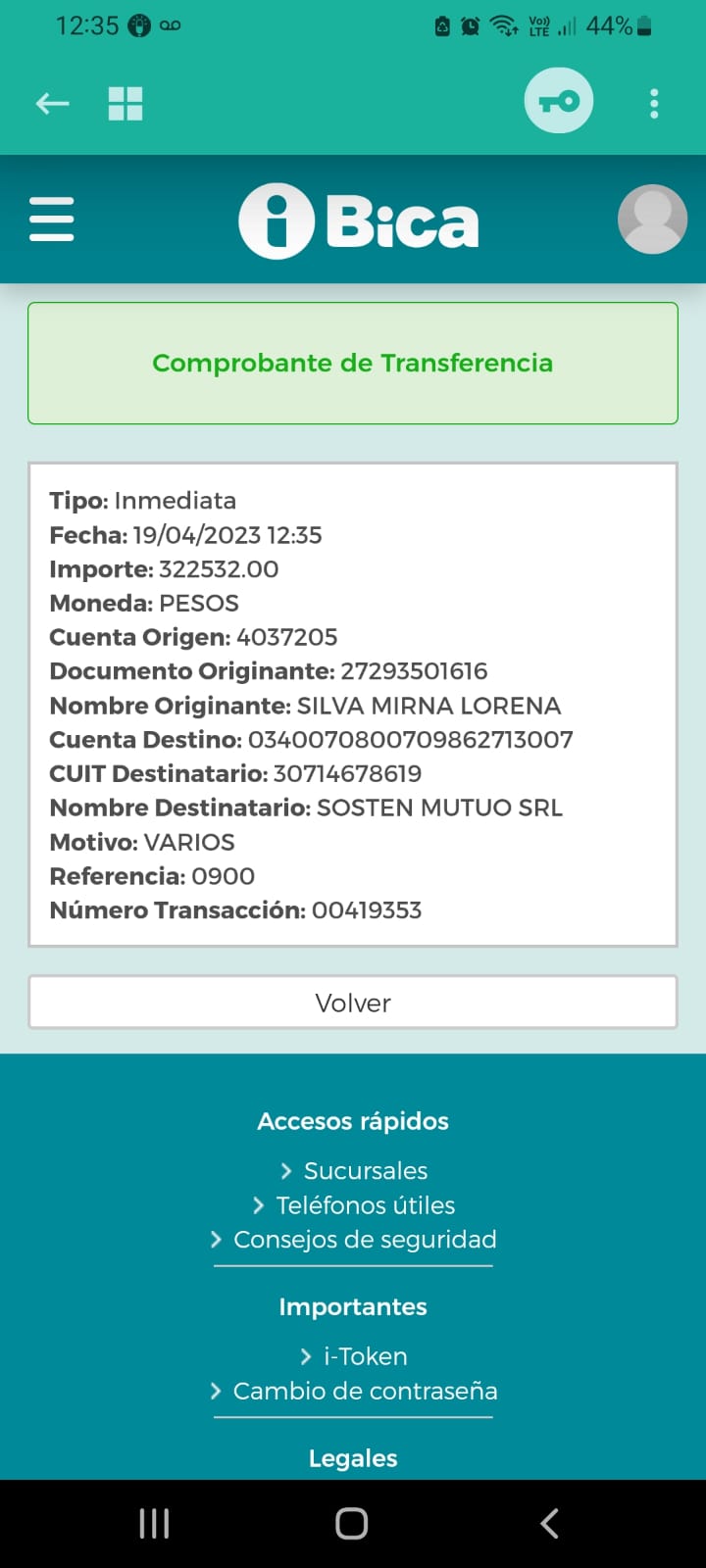The width and height of the screenshot is (706, 1568).
Task: Tap the key icon button
Action: (559, 101)
